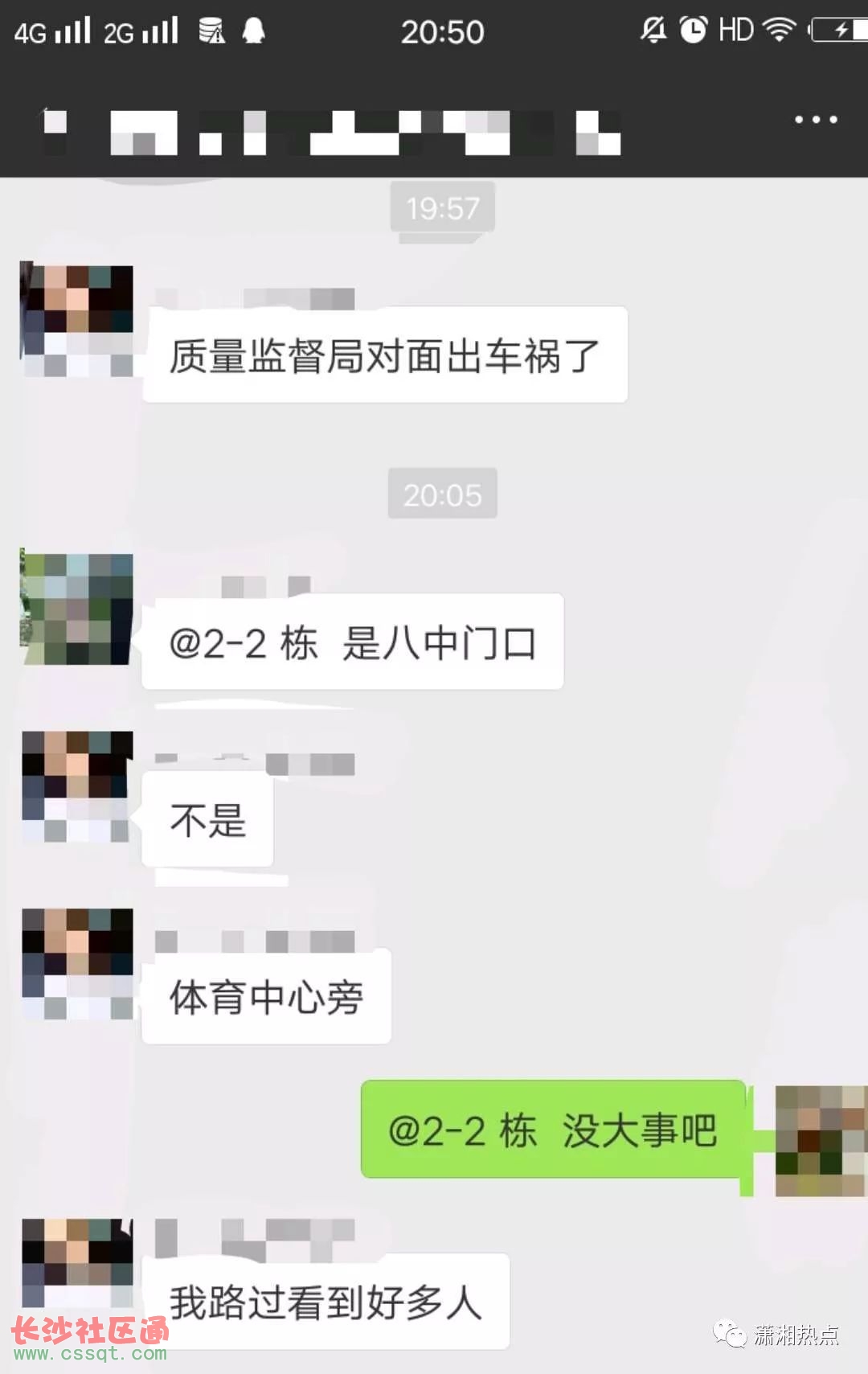Open avatar of the 是八中门口 sender
The height and width of the screenshot is (1374, 868).
(77, 609)
